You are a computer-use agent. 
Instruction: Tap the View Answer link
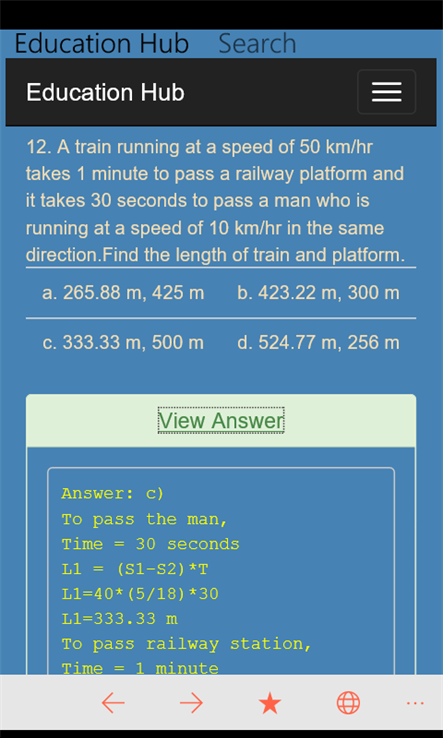221,420
